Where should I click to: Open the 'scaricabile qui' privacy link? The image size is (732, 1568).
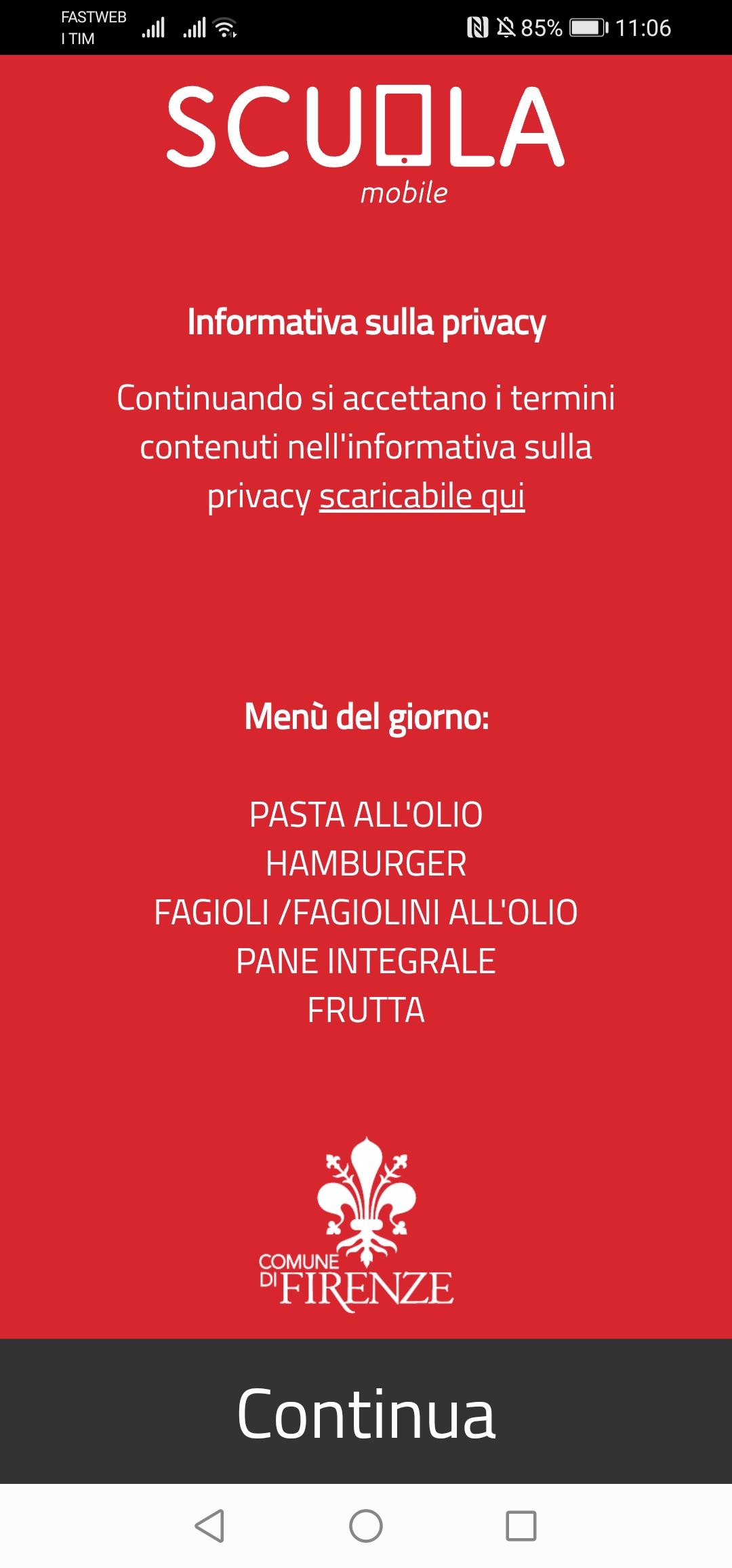tap(422, 496)
